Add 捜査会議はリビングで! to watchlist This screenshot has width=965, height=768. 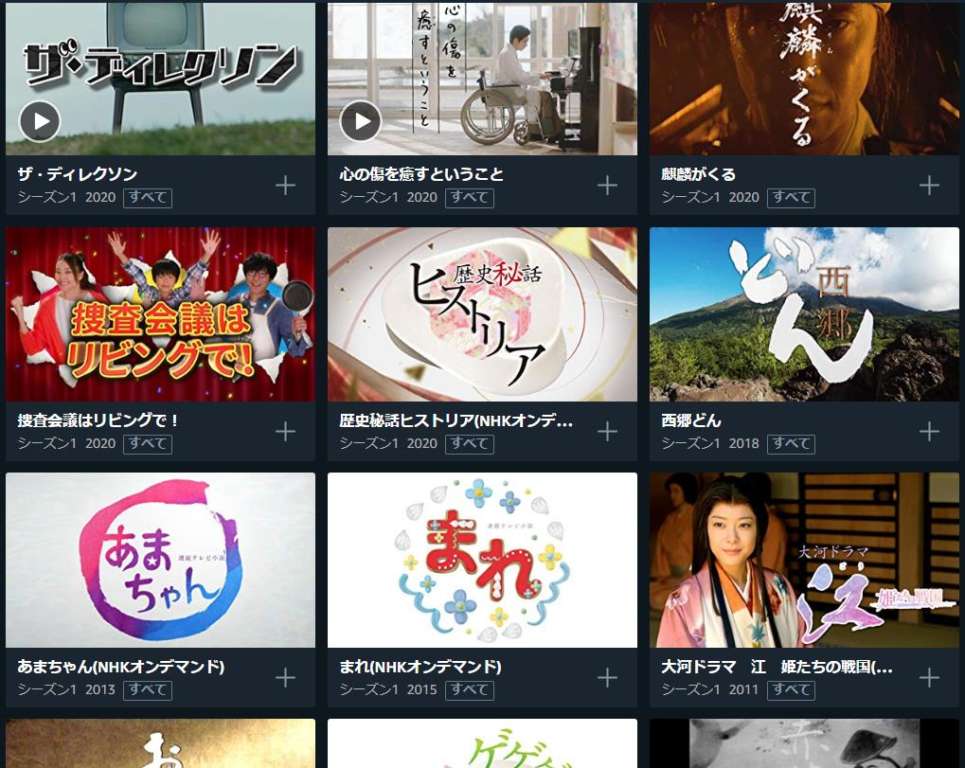click(x=286, y=431)
